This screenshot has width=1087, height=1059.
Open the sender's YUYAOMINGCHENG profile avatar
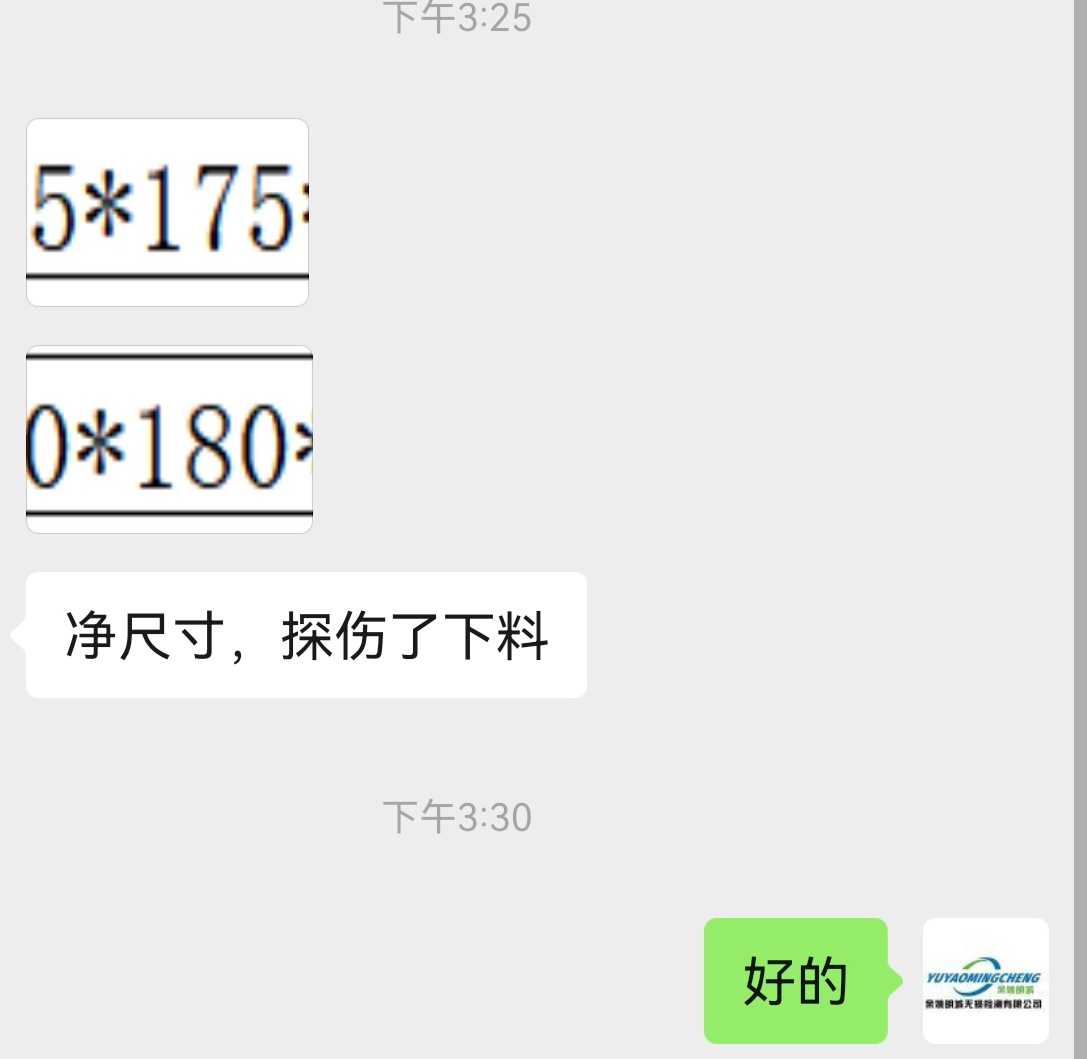tap(985, 980)
